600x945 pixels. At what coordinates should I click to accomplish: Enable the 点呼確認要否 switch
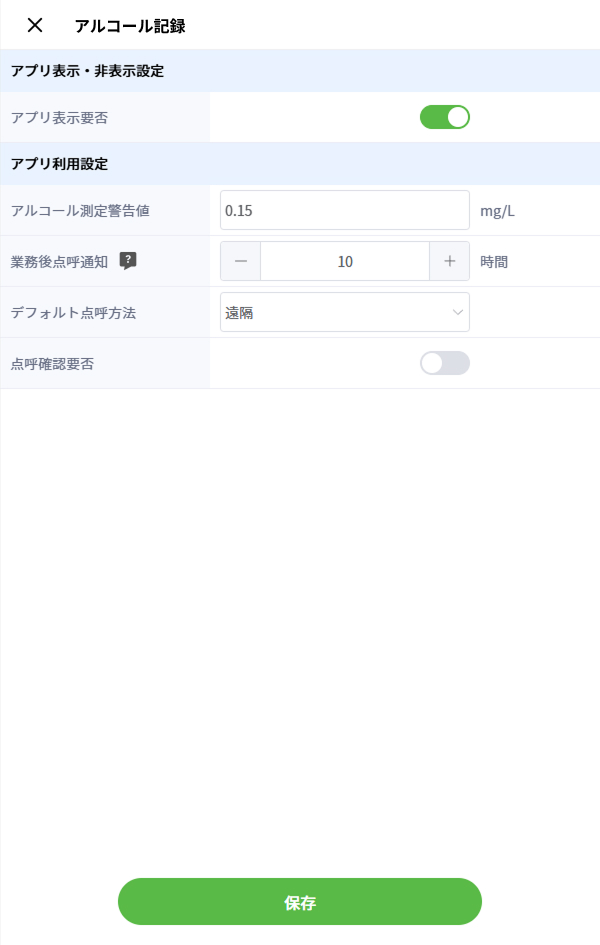(x=444, y=363)
